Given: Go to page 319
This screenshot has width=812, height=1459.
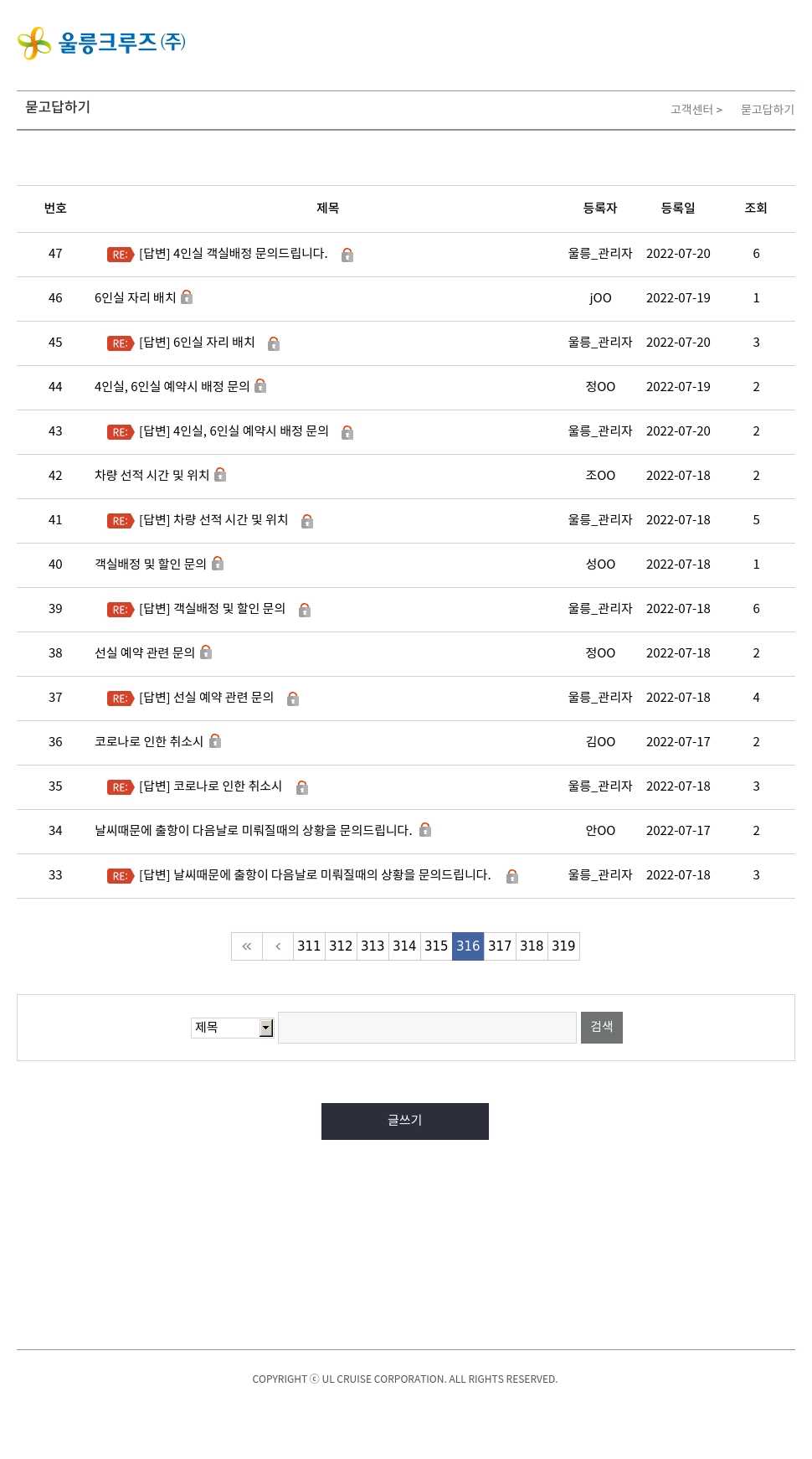Looking at the screenshot, I should (563, 946).
